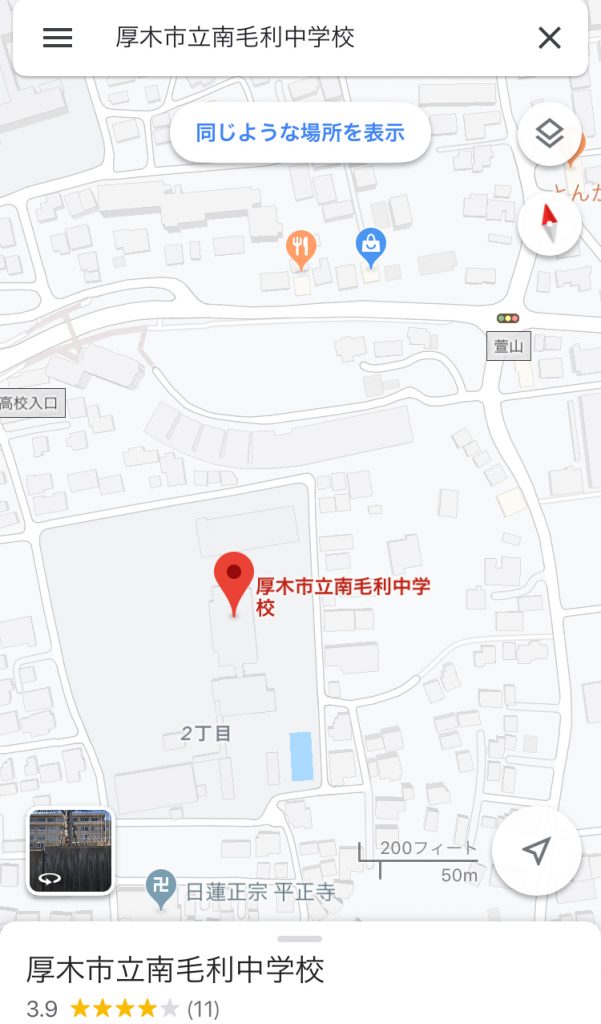601x1024 pixels.
Task: Expand the 厚木市立南毛利中学校 place info card
Action: (300, 968)
